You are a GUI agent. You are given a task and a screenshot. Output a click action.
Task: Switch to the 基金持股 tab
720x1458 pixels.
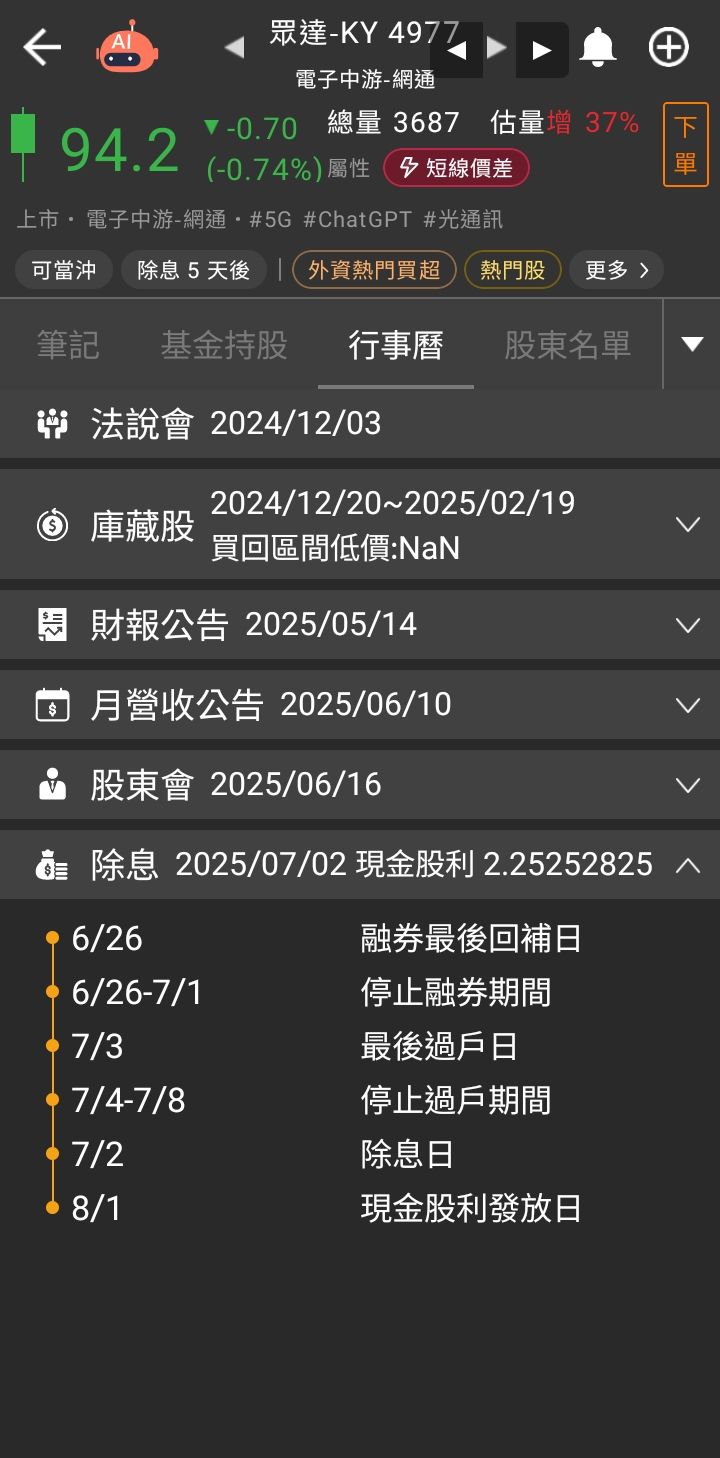coord(222,344)
